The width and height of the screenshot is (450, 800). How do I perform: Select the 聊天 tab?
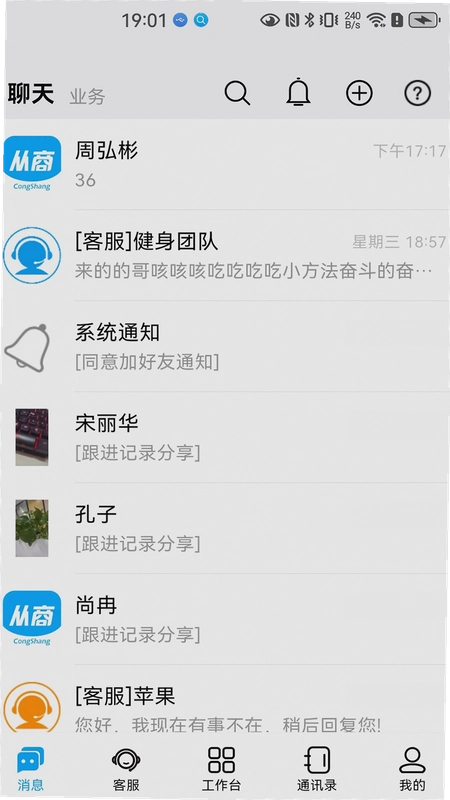31,94
